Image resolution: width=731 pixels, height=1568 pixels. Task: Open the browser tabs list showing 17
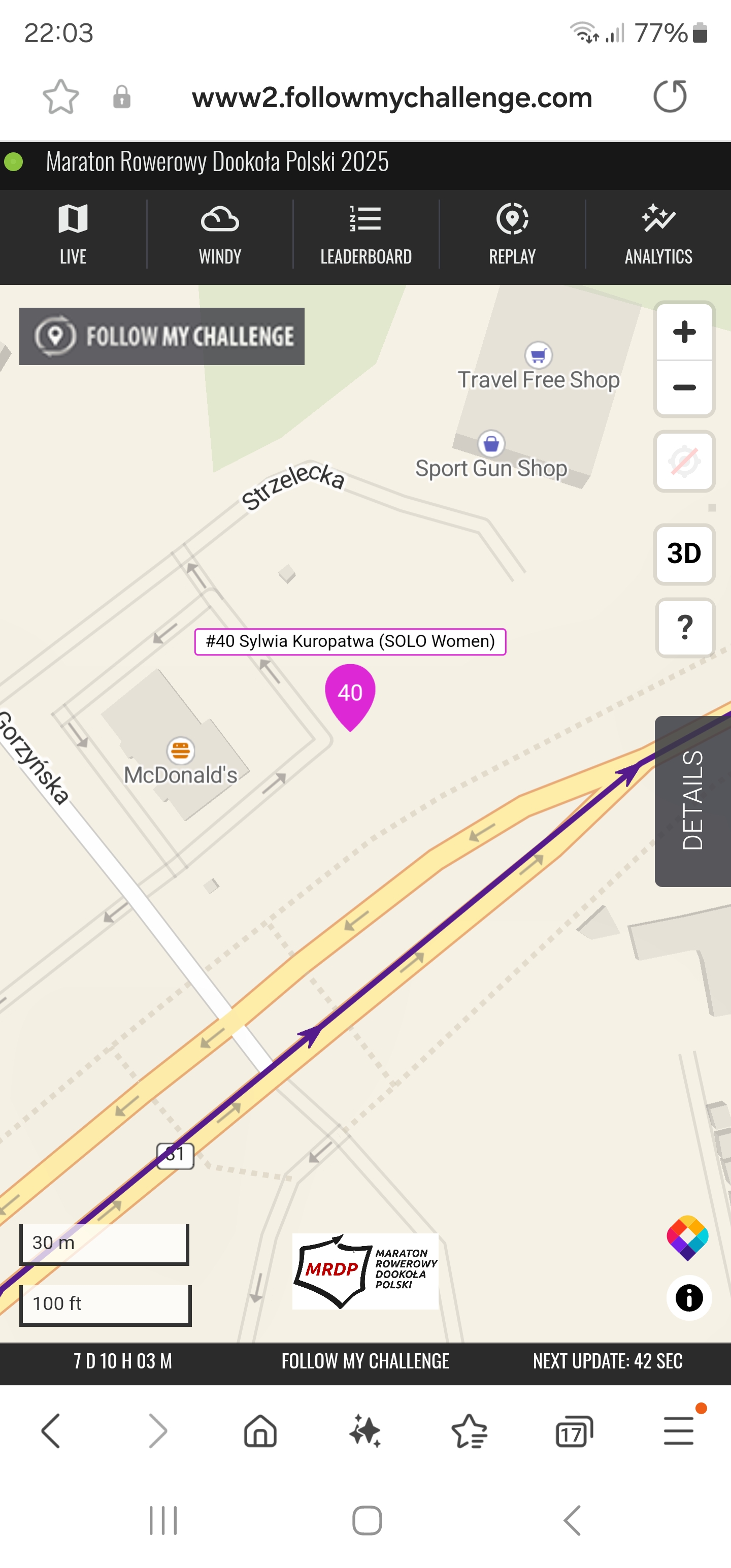coord(574,1431)
